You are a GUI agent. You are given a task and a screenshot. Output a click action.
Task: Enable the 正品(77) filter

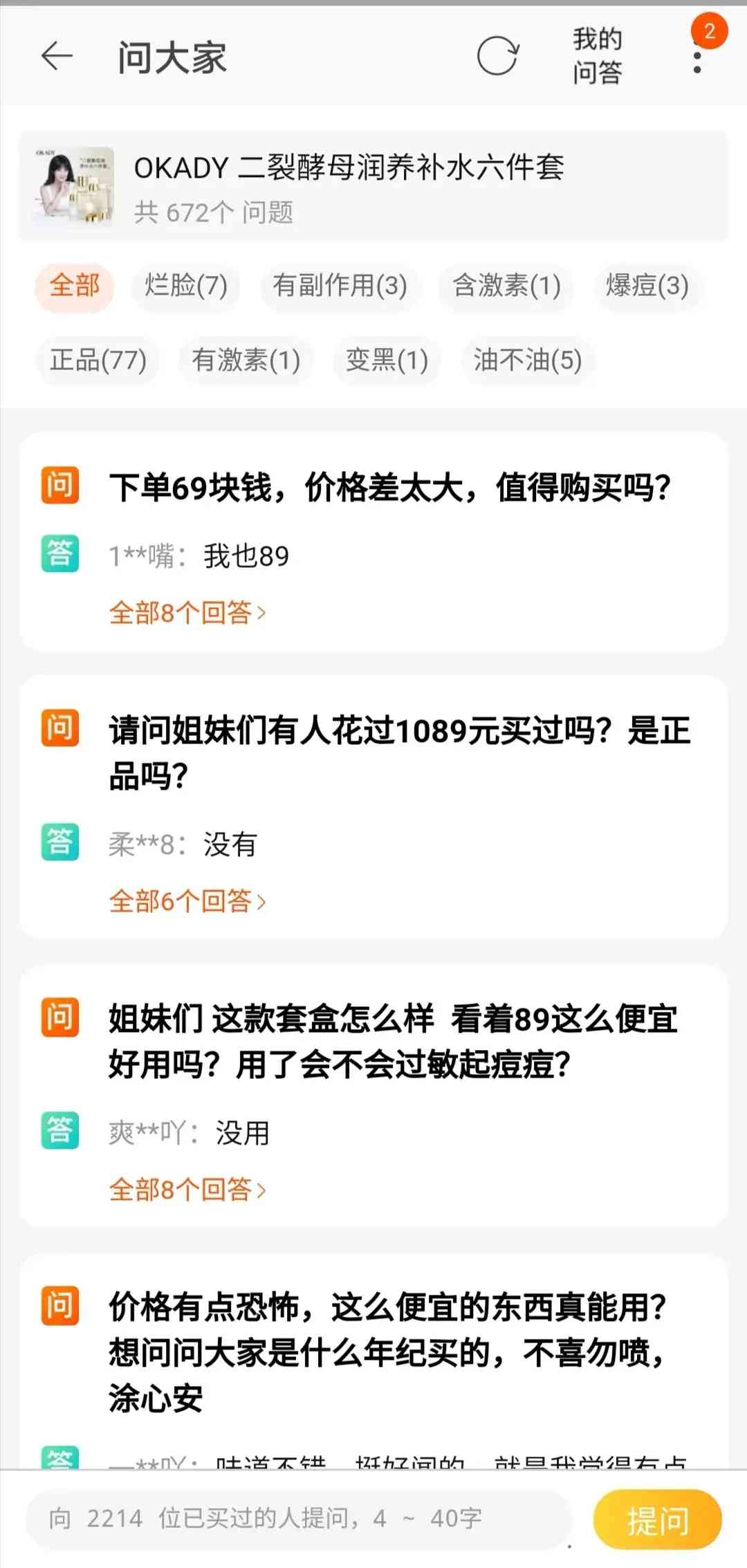[98, 360]
